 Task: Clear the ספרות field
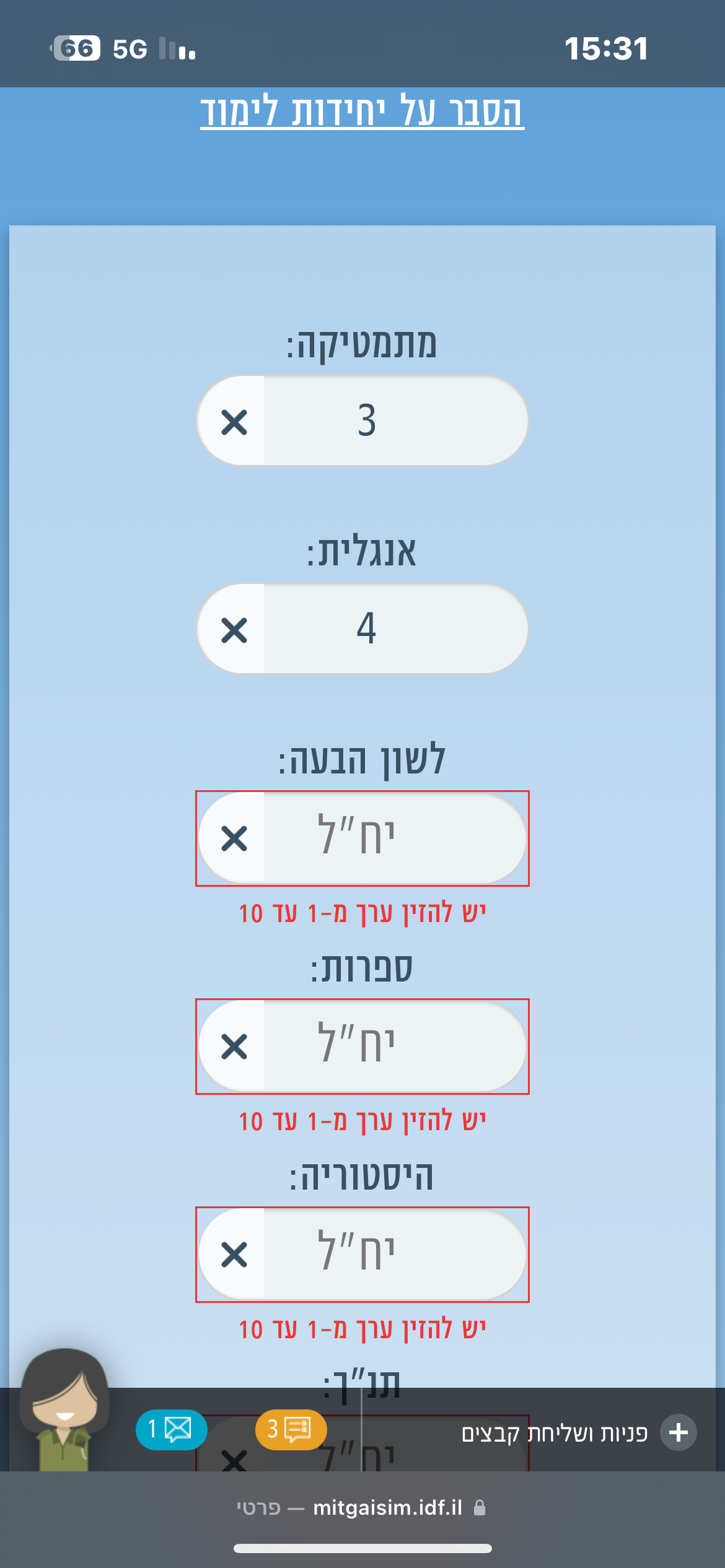pos(234,1047)
